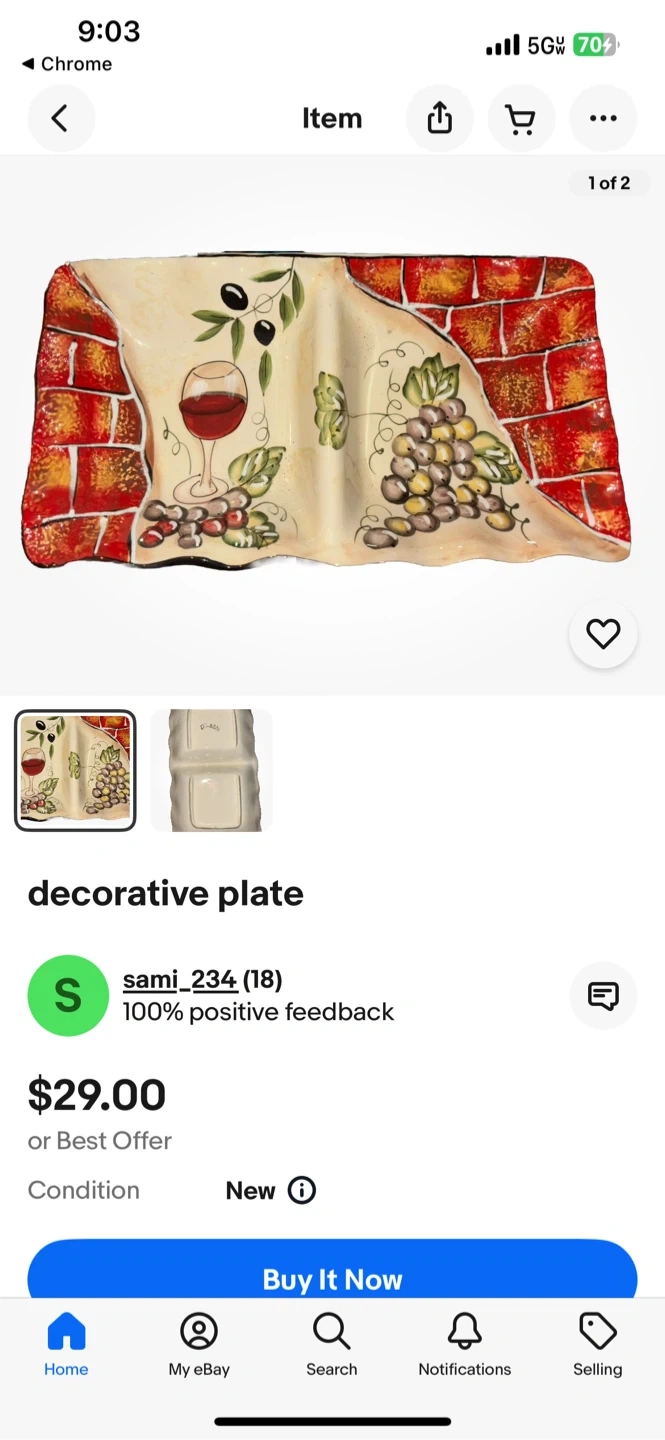Message the seller via chat icon
Image resolution: width=665 pixels, height=1440 pixels.
pyautogui.click(x=603, y=996)
